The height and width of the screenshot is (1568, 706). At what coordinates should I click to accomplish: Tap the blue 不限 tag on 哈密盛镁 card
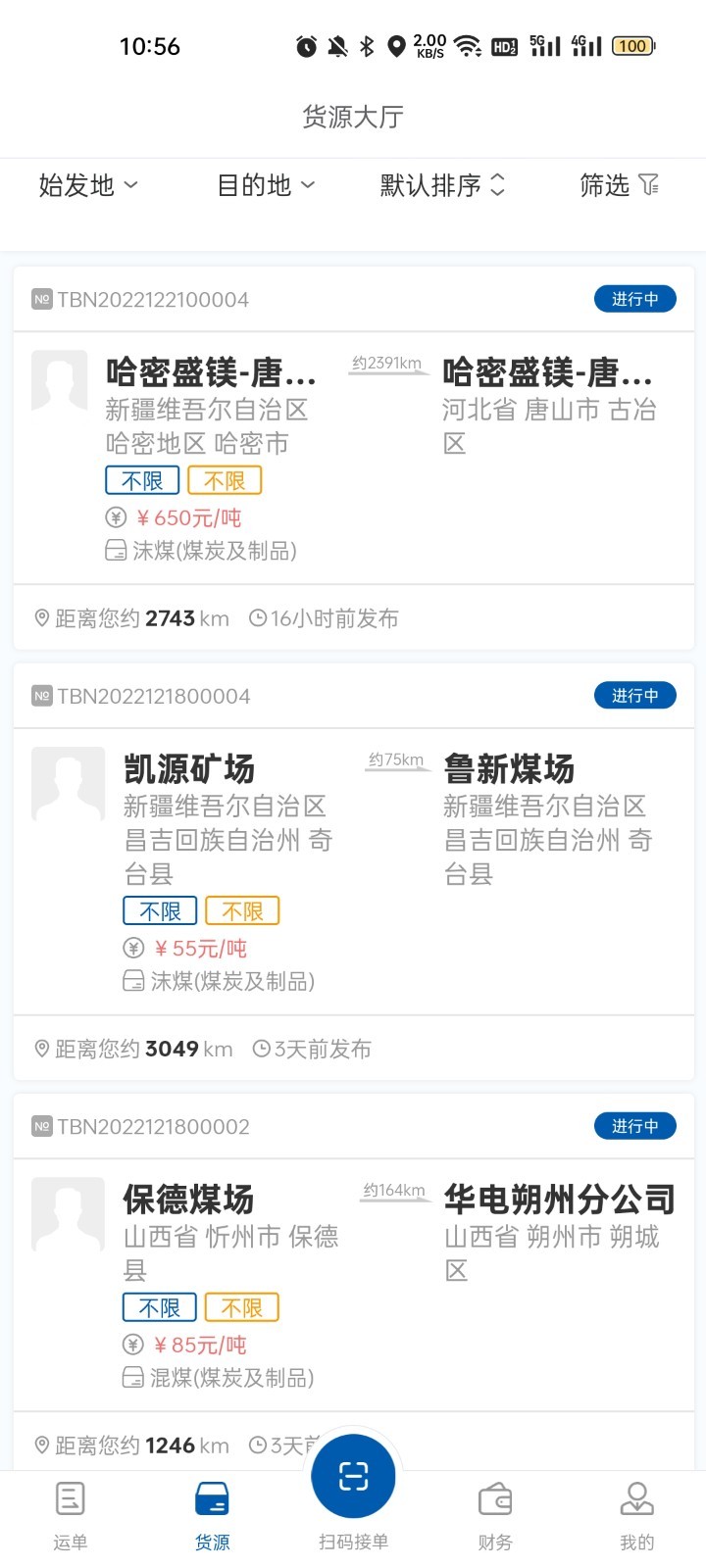point(142,479)
